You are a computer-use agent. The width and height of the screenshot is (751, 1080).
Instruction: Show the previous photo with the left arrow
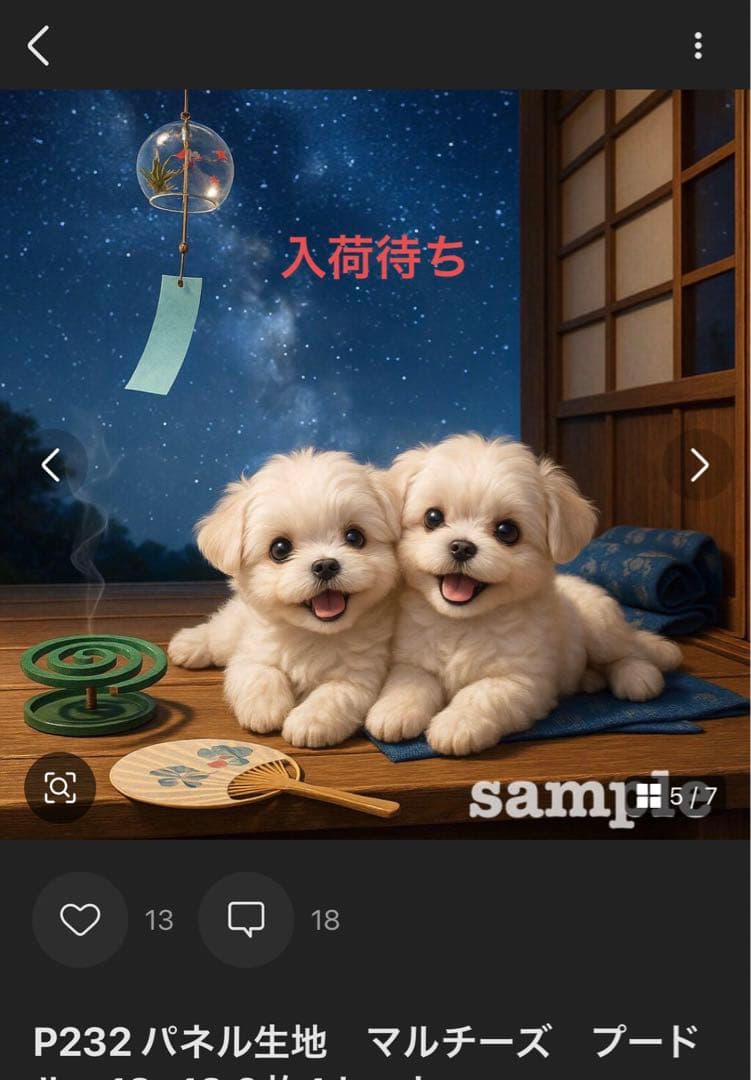(52, 466)
